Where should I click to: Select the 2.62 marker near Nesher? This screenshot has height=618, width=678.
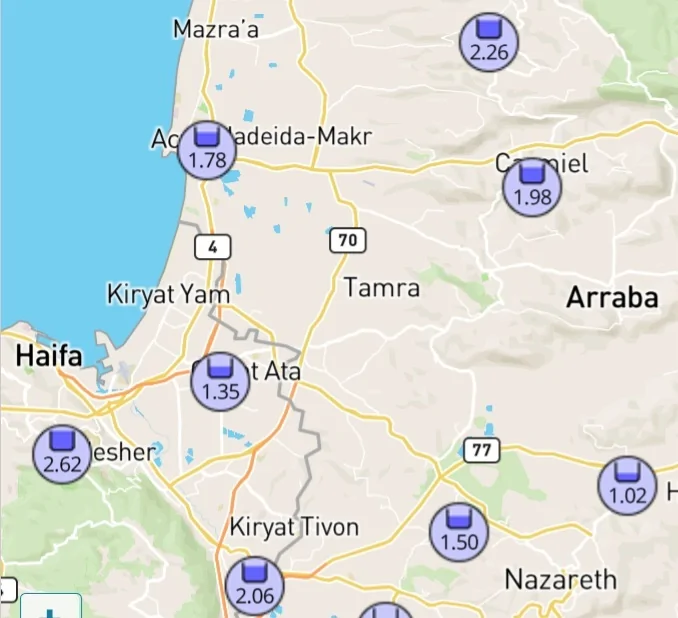coord(62,454)
